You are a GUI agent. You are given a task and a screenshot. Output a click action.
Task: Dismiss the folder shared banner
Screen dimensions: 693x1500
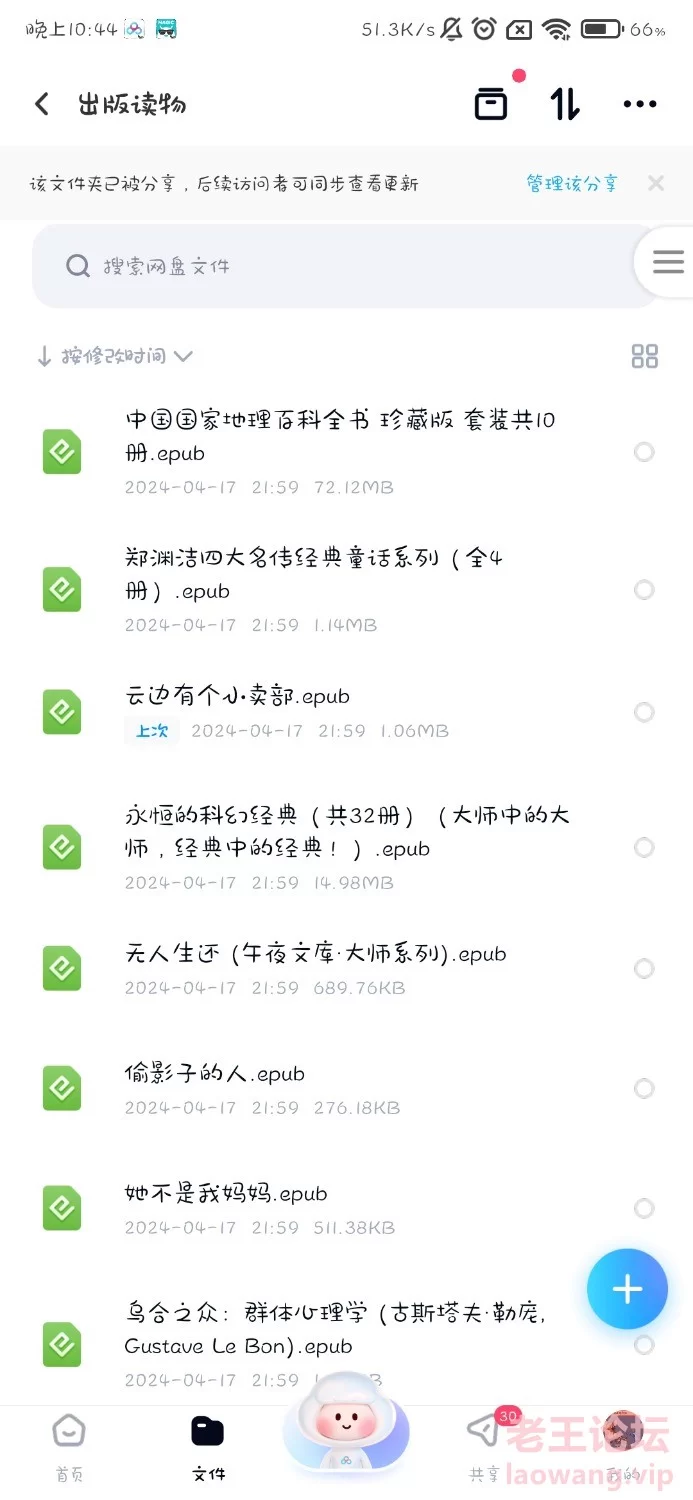(x=656, y=183)
